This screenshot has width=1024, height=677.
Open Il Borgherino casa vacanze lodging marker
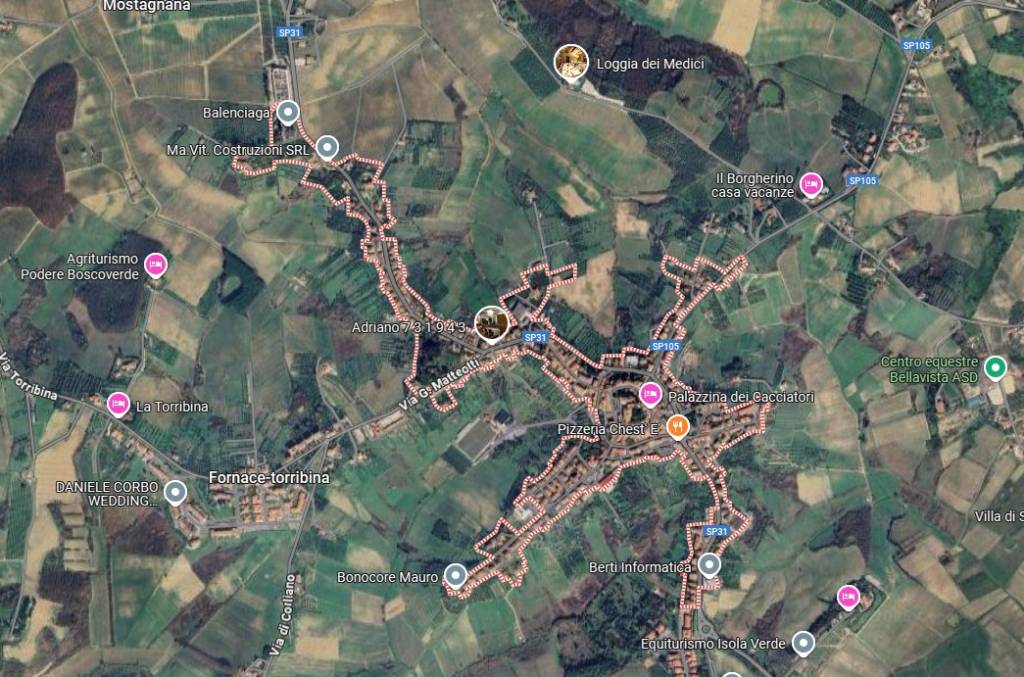[811, 184]
